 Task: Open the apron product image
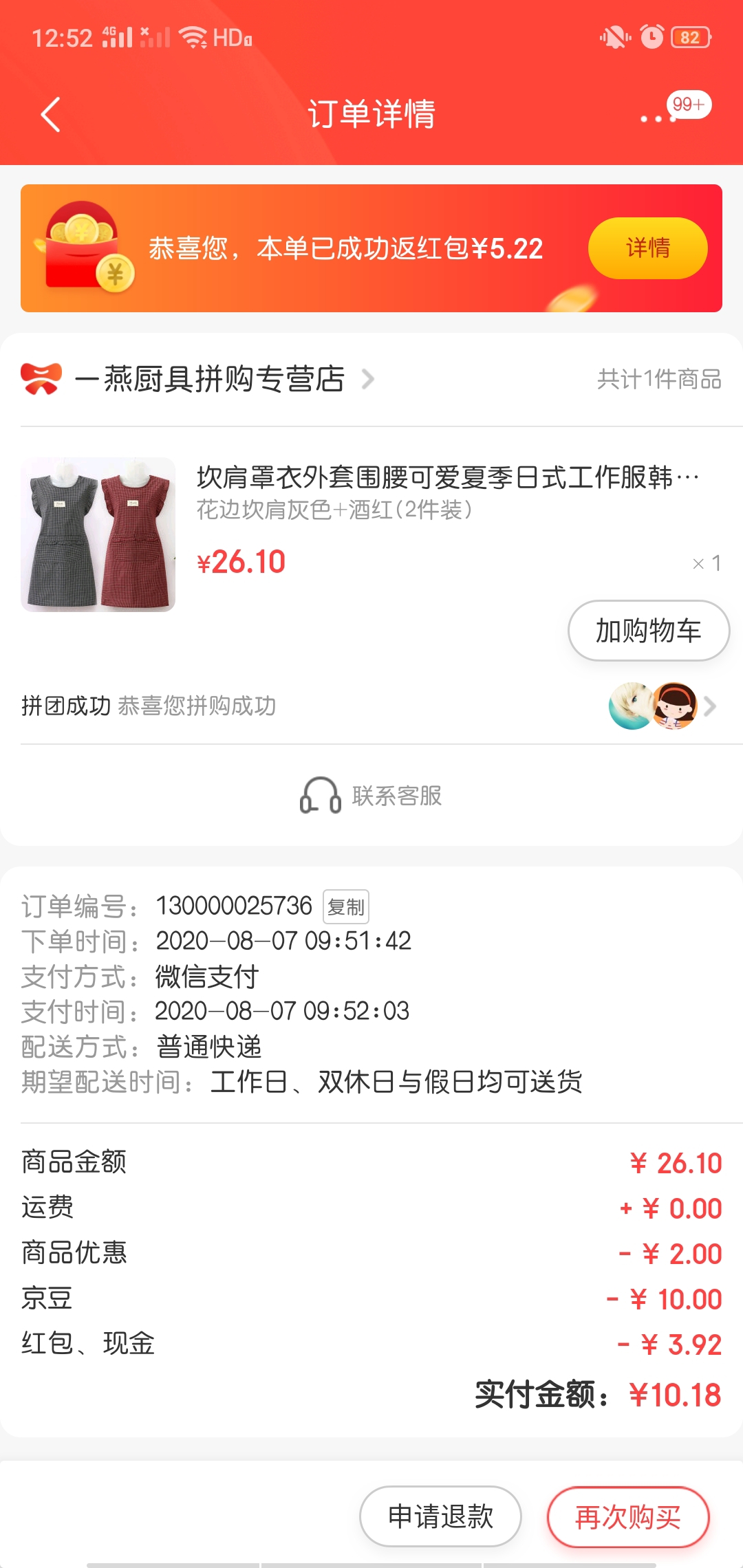point(98,534)
